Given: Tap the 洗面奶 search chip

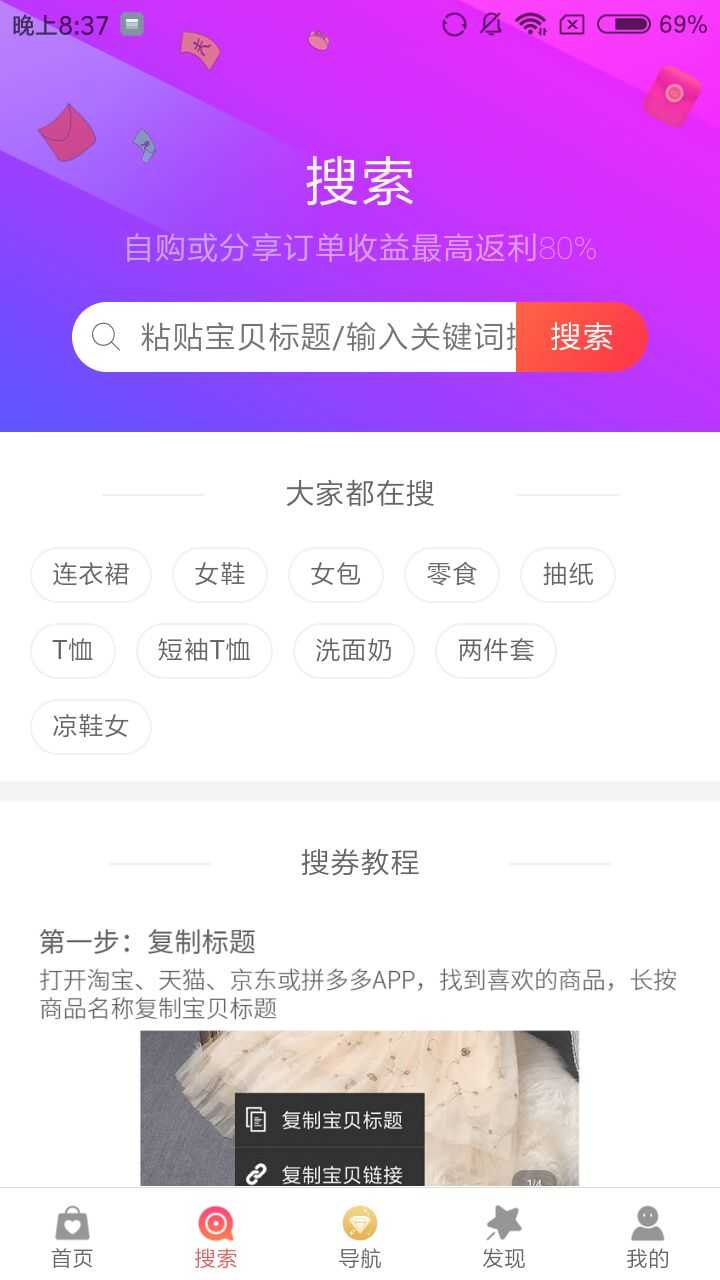Looking at the screenshot, I should pos(354,651).
